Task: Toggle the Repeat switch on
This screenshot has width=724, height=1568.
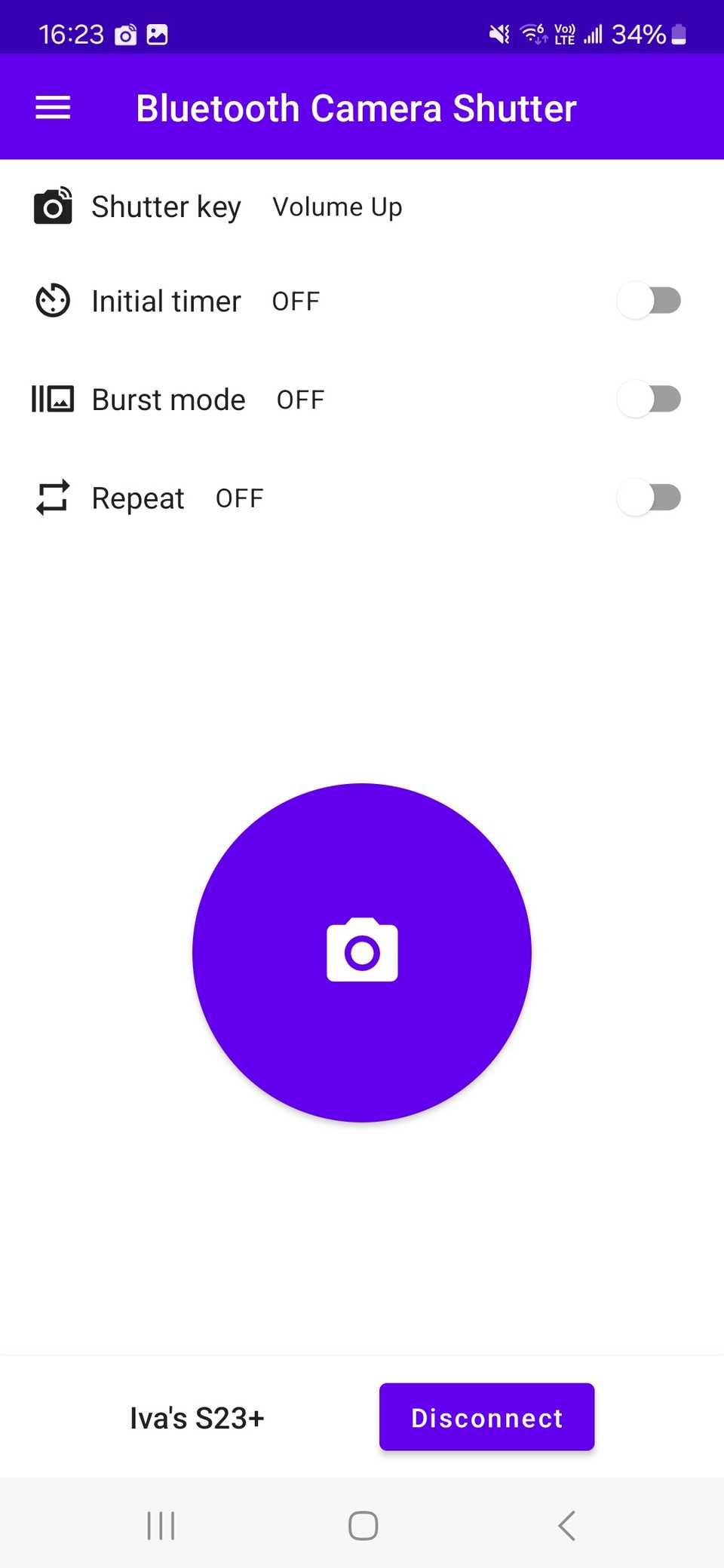Action: tap(649, 498)
